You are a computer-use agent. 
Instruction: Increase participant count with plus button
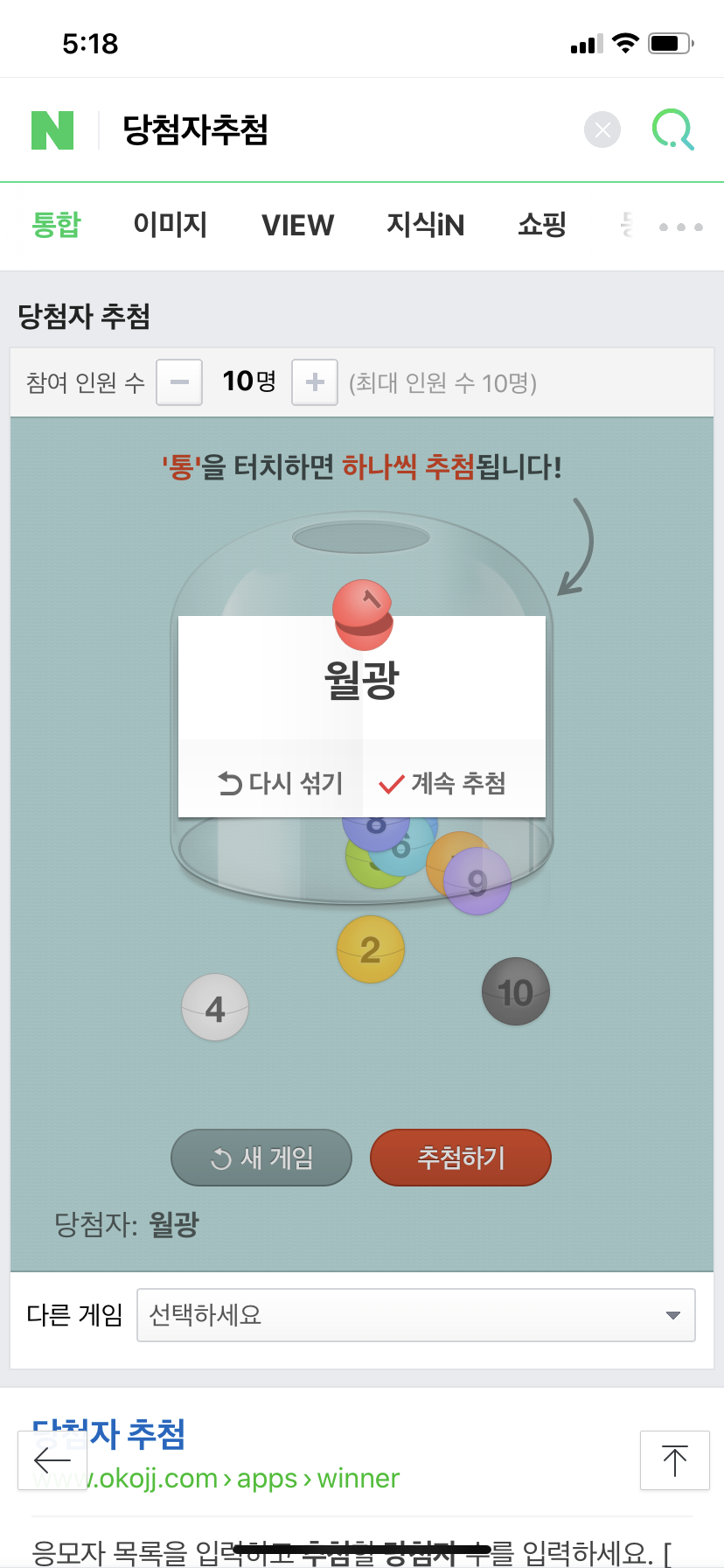[x=315, y=382]
